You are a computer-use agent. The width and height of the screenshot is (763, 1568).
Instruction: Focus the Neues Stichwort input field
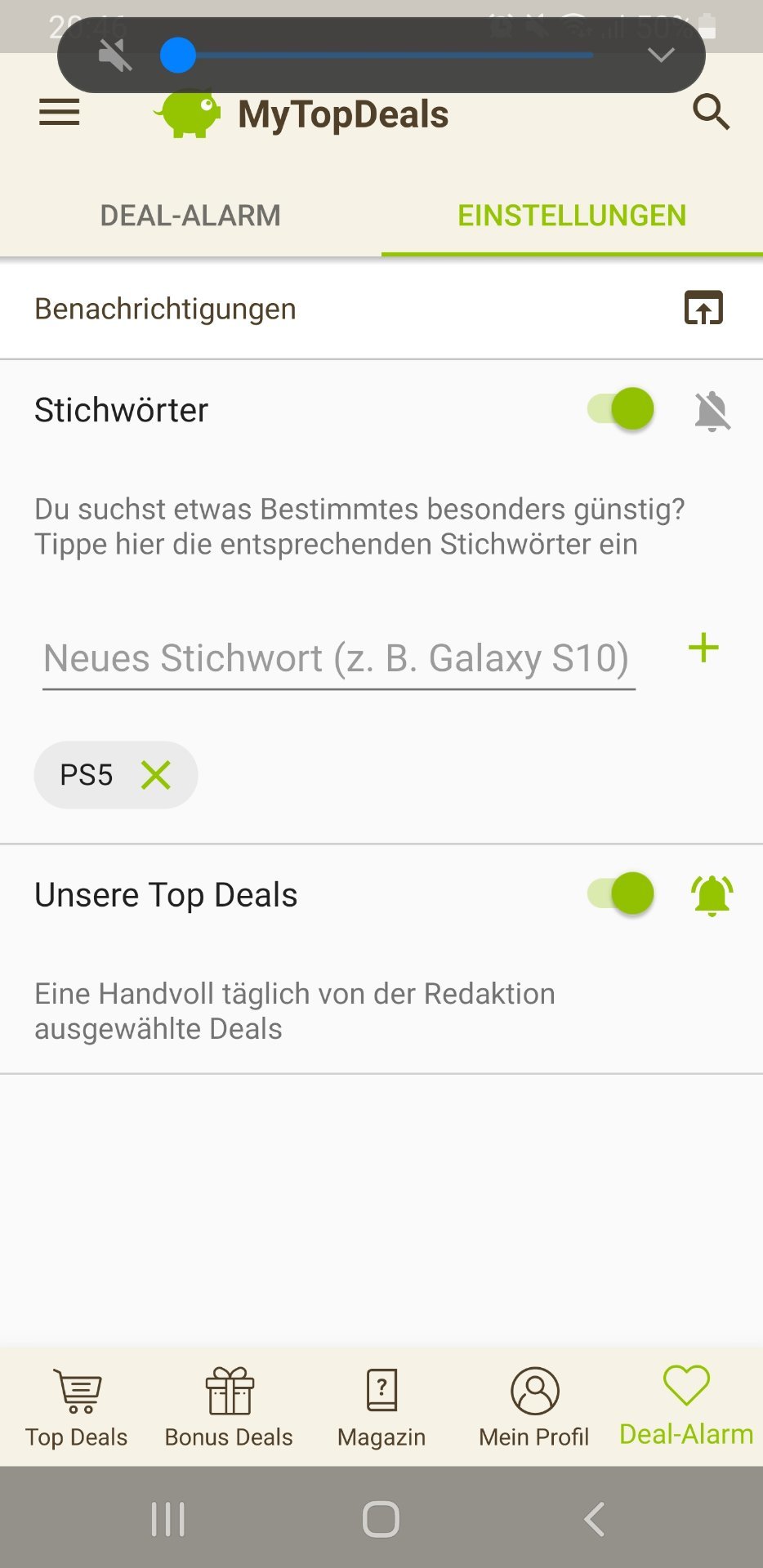coord(338,658)
